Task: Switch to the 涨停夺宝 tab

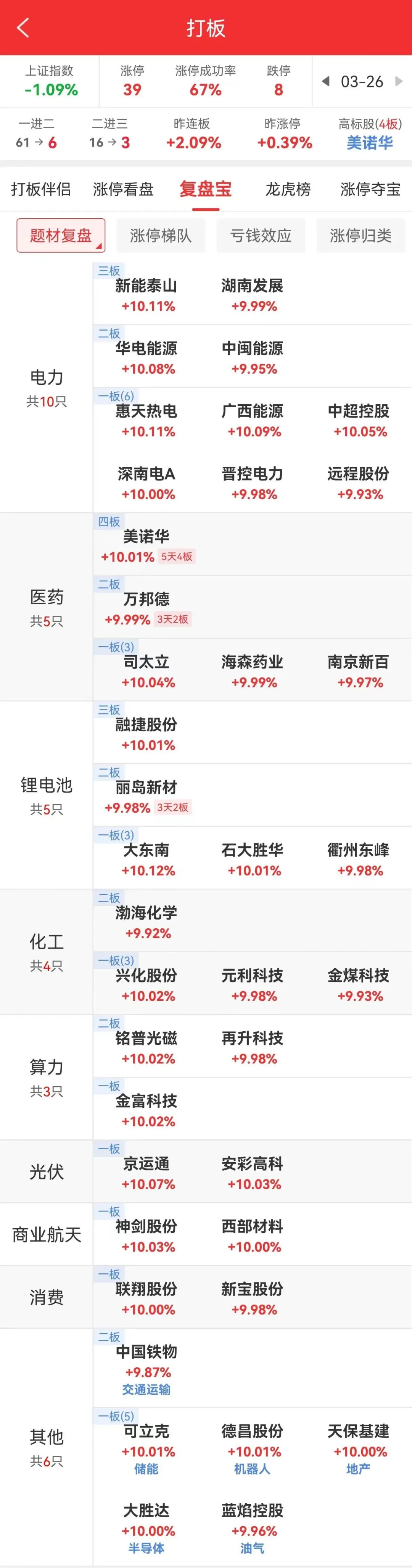Action: (x=370, y=189)
